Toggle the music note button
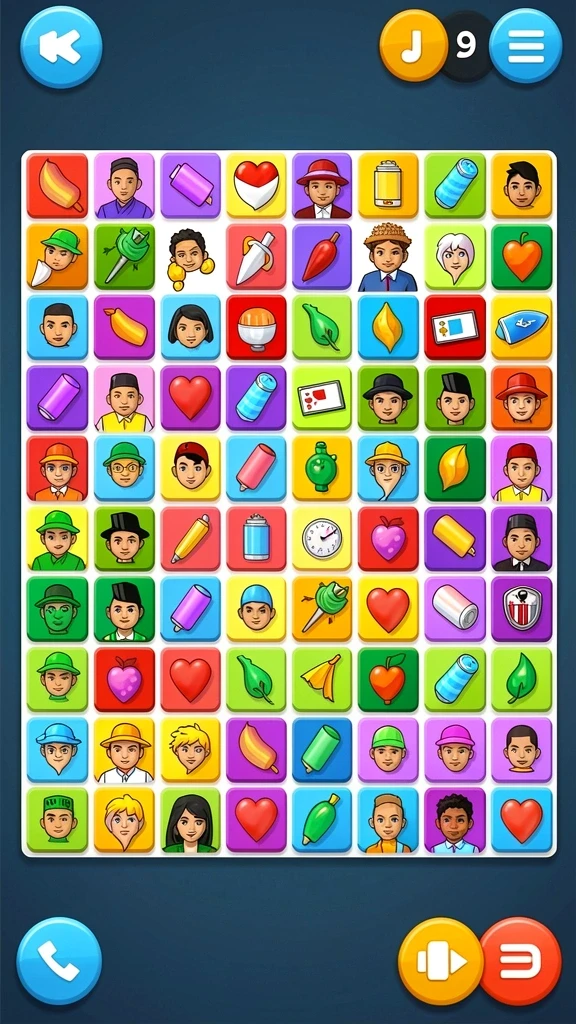The height and width of the screenshot is (1024, 576). [x=414, y=45]
